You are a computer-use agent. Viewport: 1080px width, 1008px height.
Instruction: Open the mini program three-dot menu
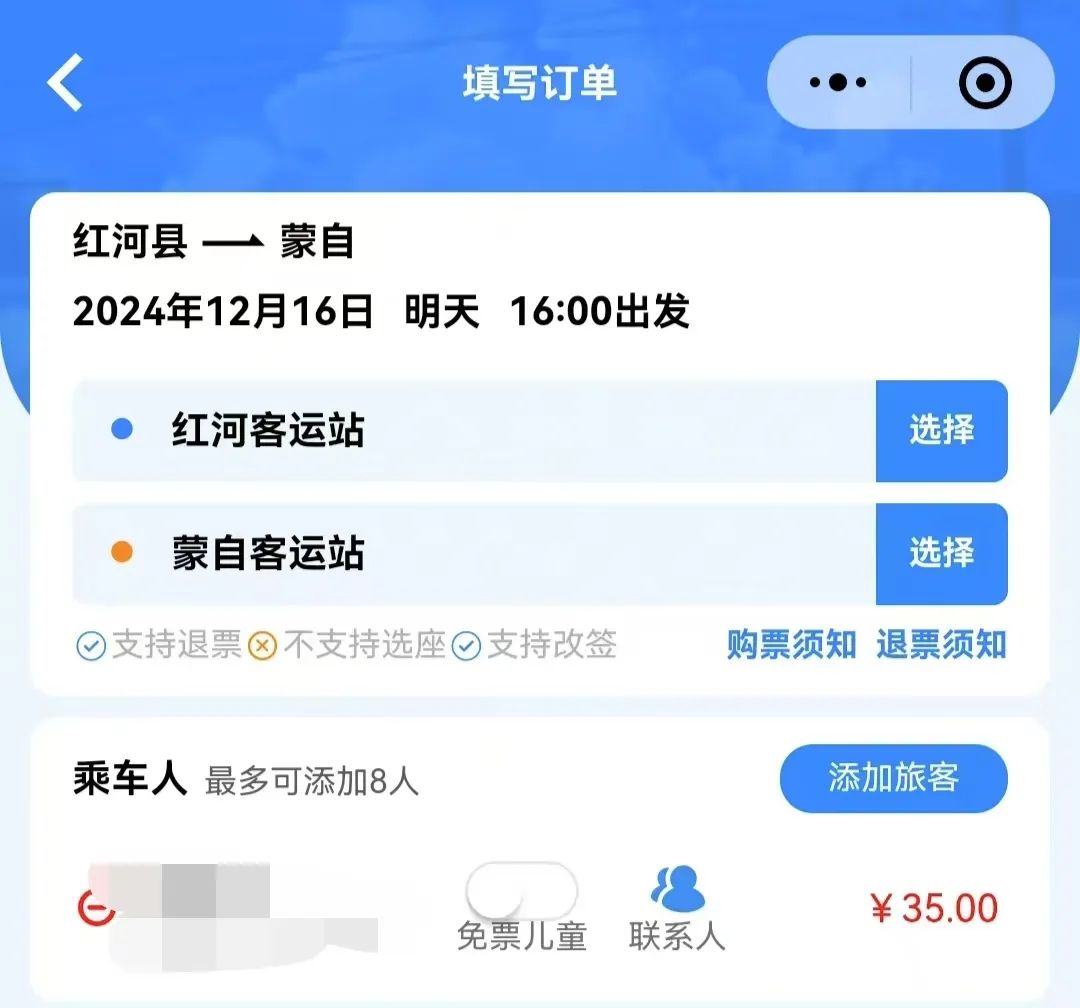point(838,83)
